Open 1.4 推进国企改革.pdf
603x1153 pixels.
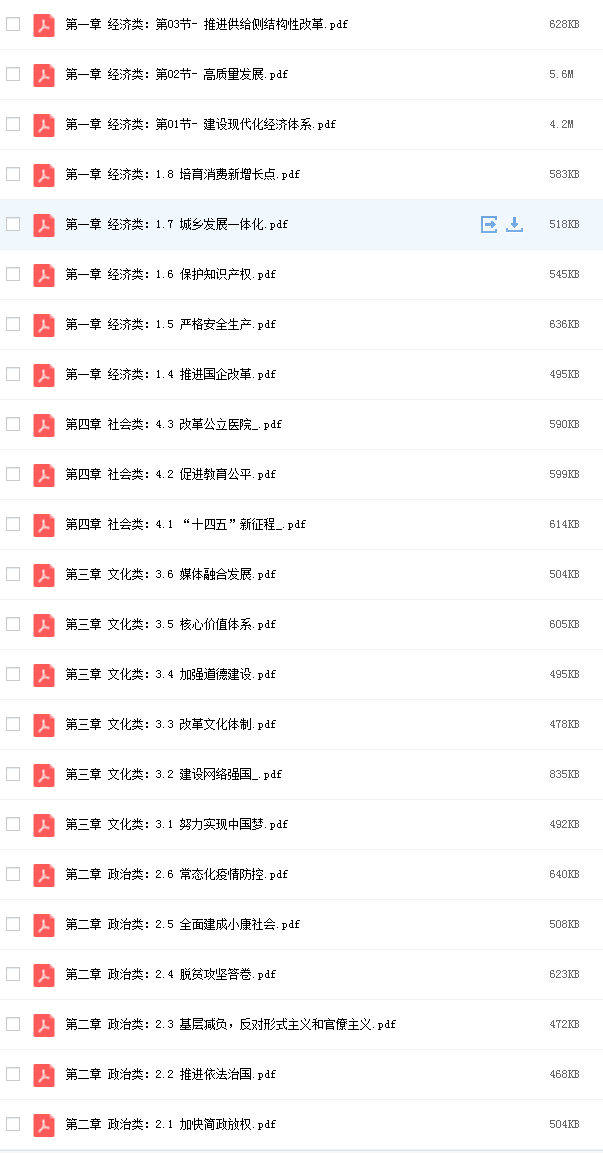(171, 374)
